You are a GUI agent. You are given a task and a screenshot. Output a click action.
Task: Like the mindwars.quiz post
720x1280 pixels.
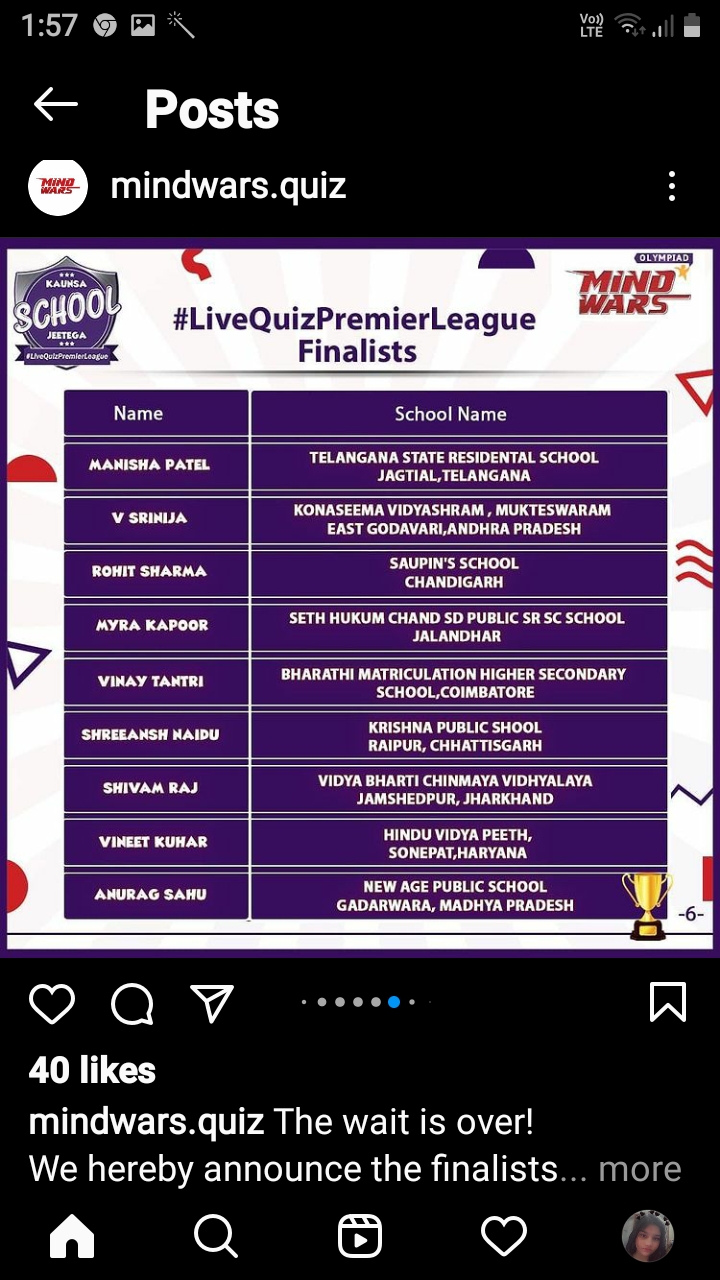(x=52, y=1003)
